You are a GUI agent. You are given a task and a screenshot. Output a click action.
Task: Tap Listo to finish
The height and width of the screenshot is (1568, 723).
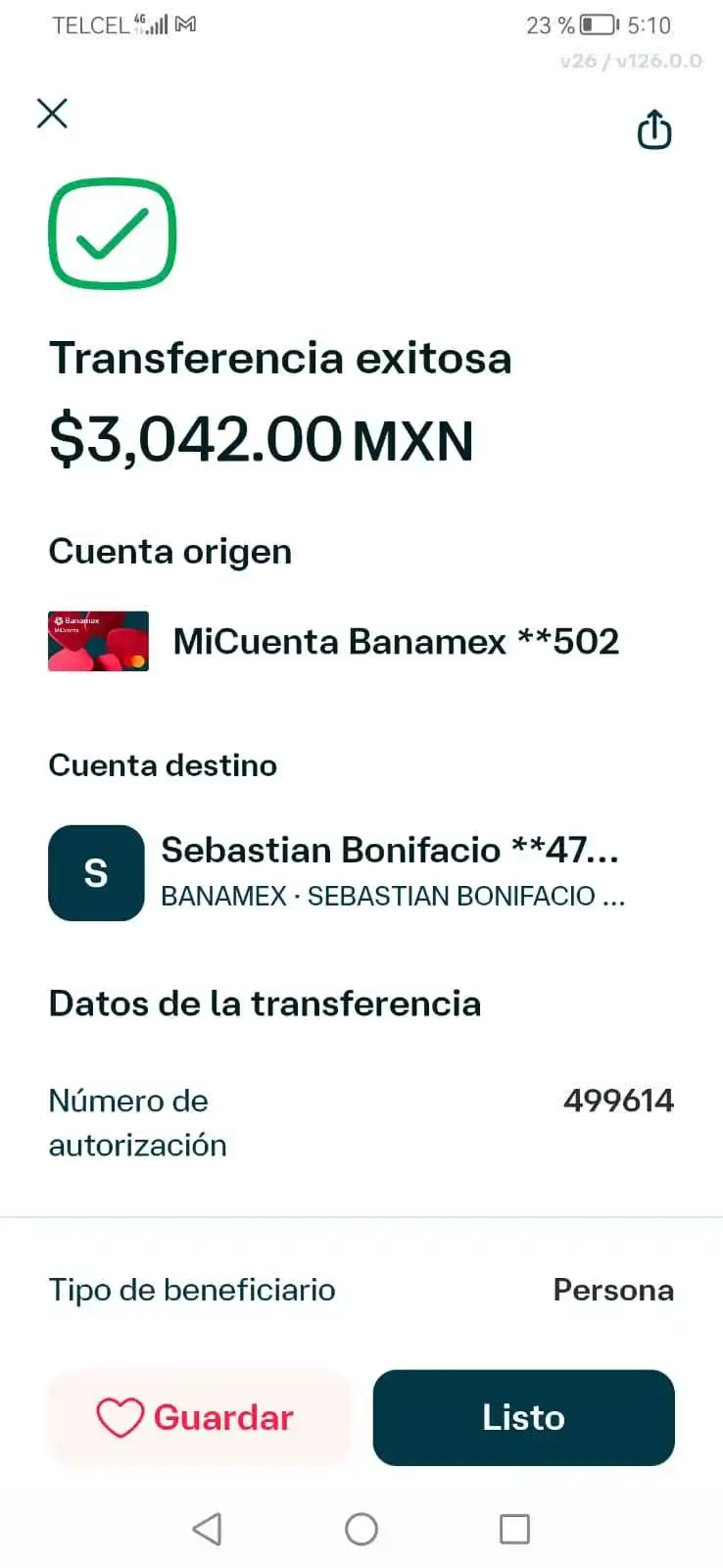click(x=523, y=1417)
